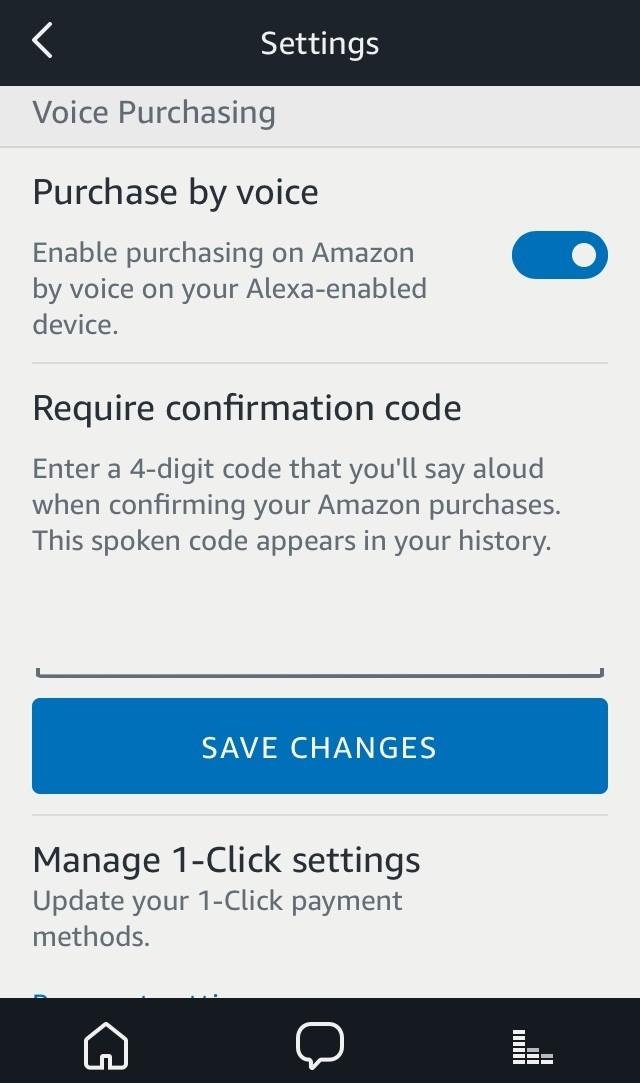640x1083 pixels.
Task: Switch to the conversations tab
Action: click(x=320, y=1046)
